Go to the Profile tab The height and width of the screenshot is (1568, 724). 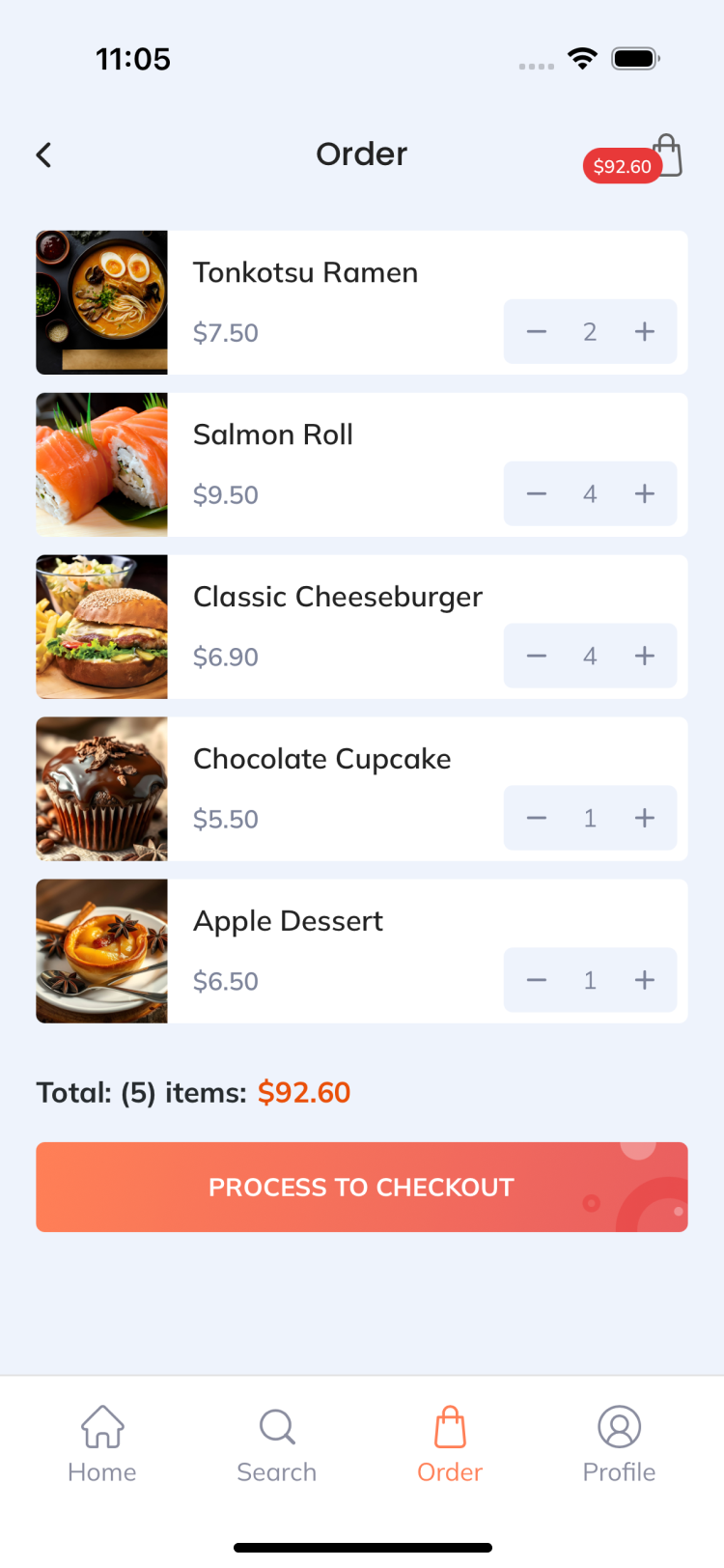(619, 1443)
